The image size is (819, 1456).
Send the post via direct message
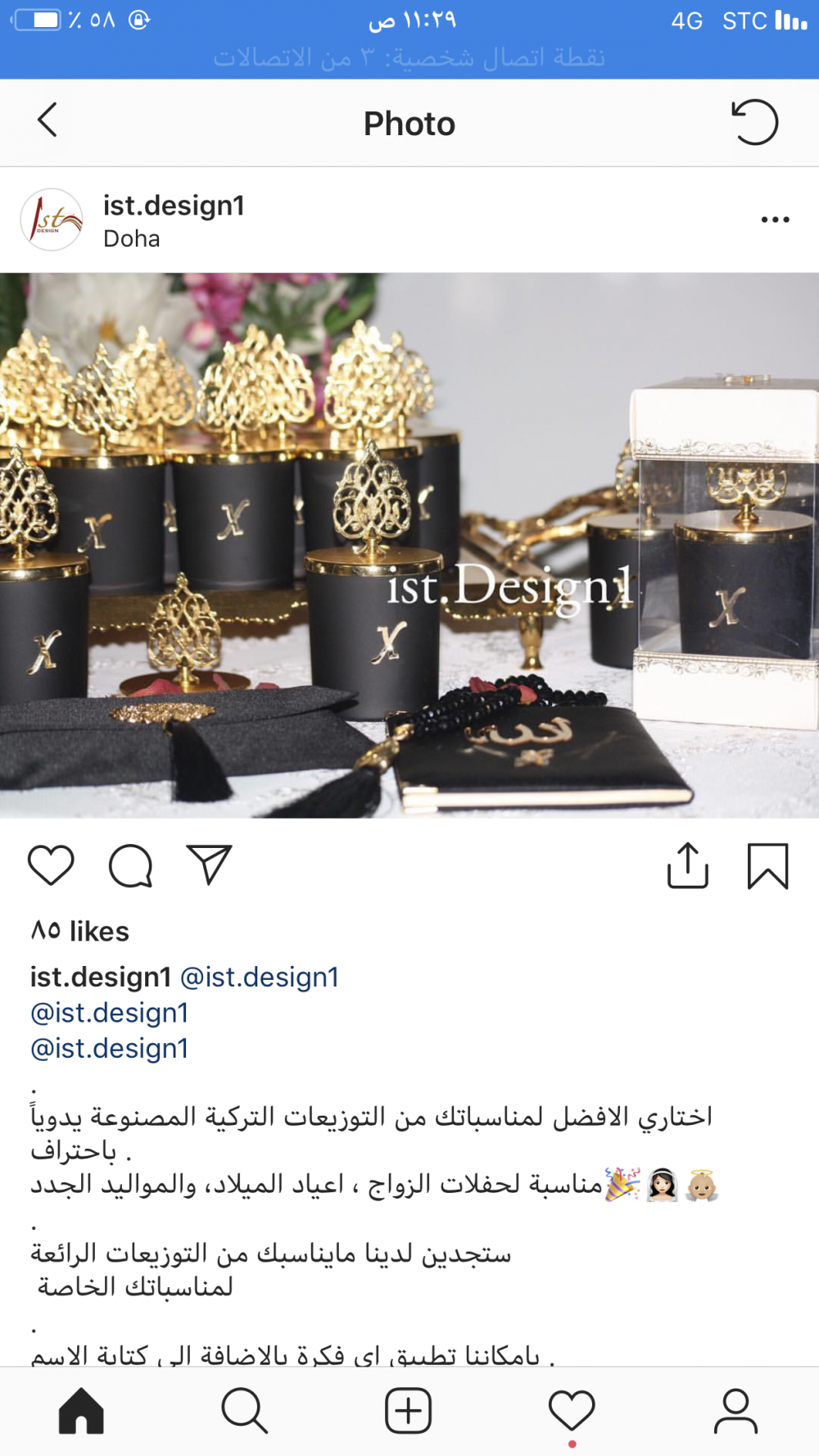point(210,865)
